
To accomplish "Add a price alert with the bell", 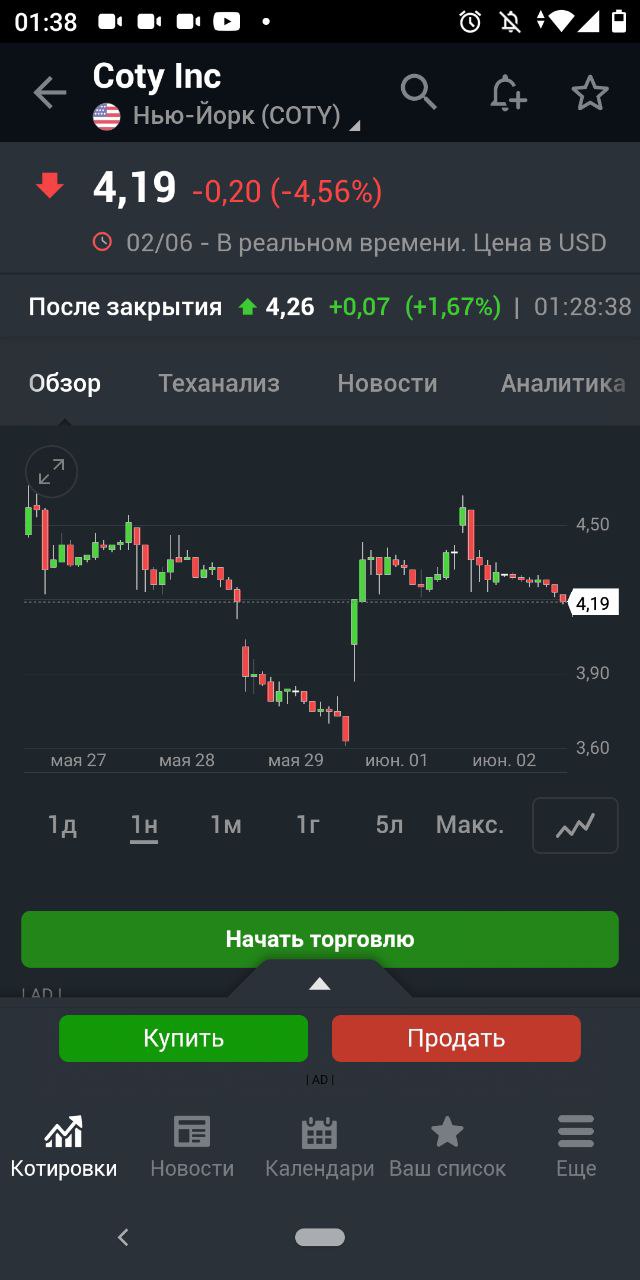I will pos(508,93).
